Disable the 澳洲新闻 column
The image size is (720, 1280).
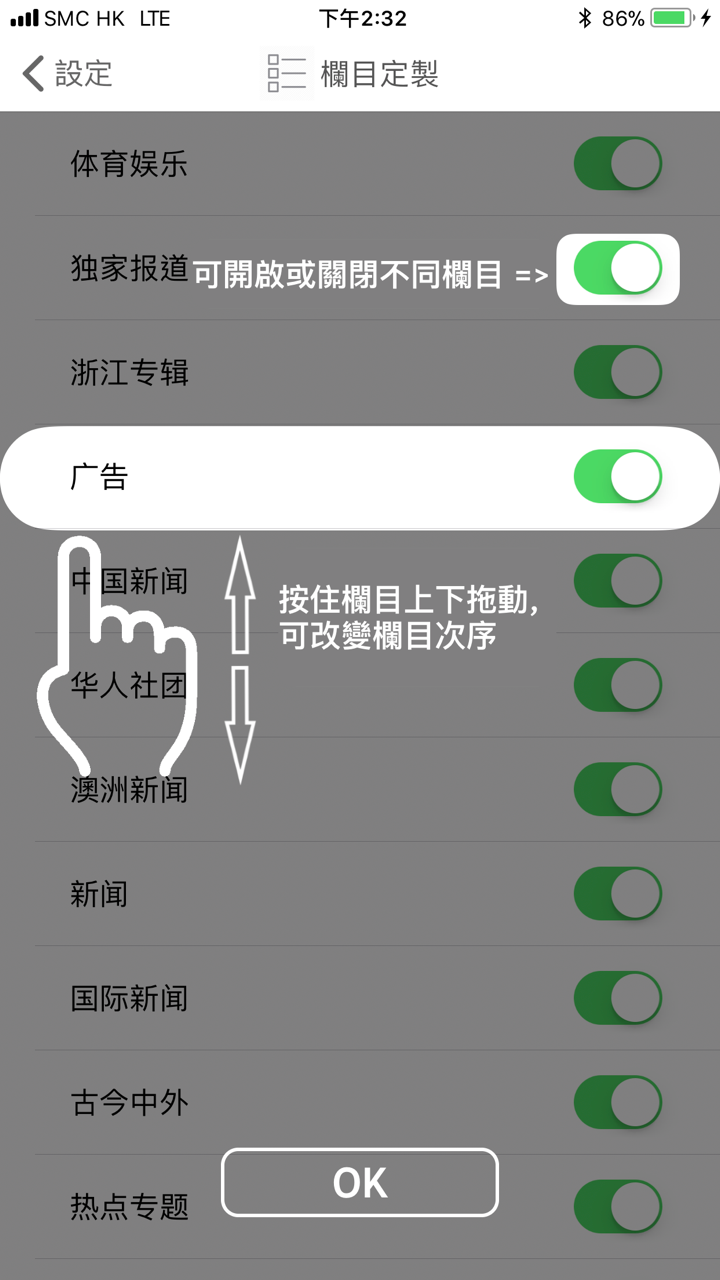point(617,789)
